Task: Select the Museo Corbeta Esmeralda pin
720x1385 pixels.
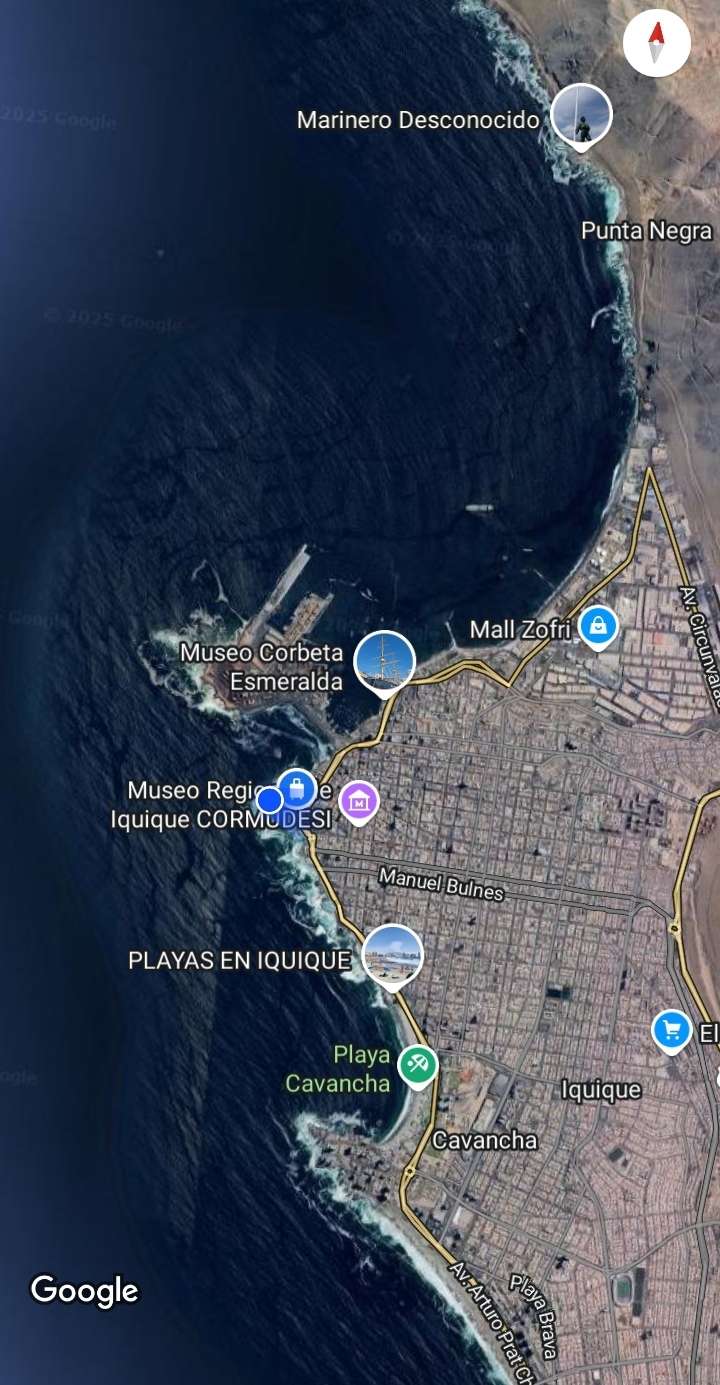Action: [385, 661]
